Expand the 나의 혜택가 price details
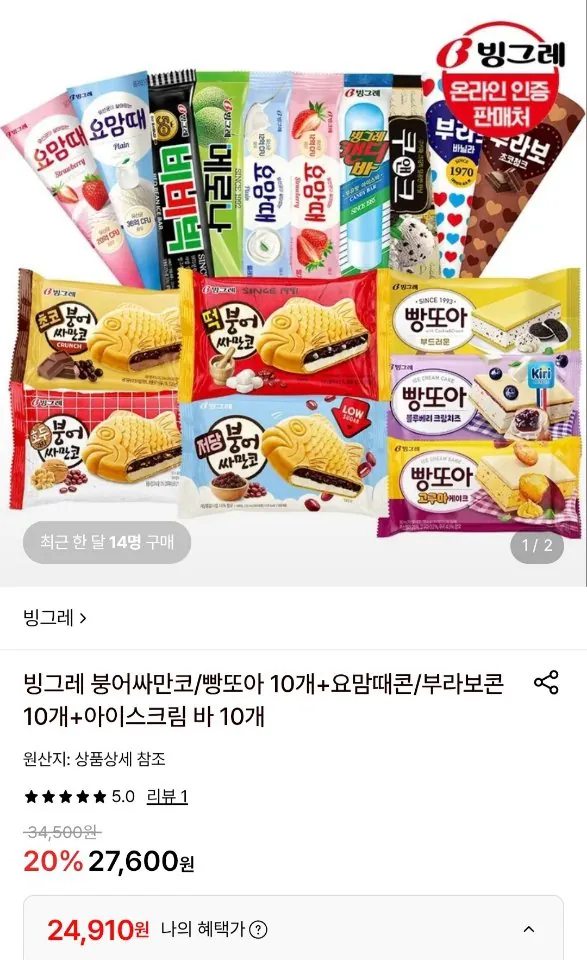The image size is (587, 960). (x=529, y=929)
